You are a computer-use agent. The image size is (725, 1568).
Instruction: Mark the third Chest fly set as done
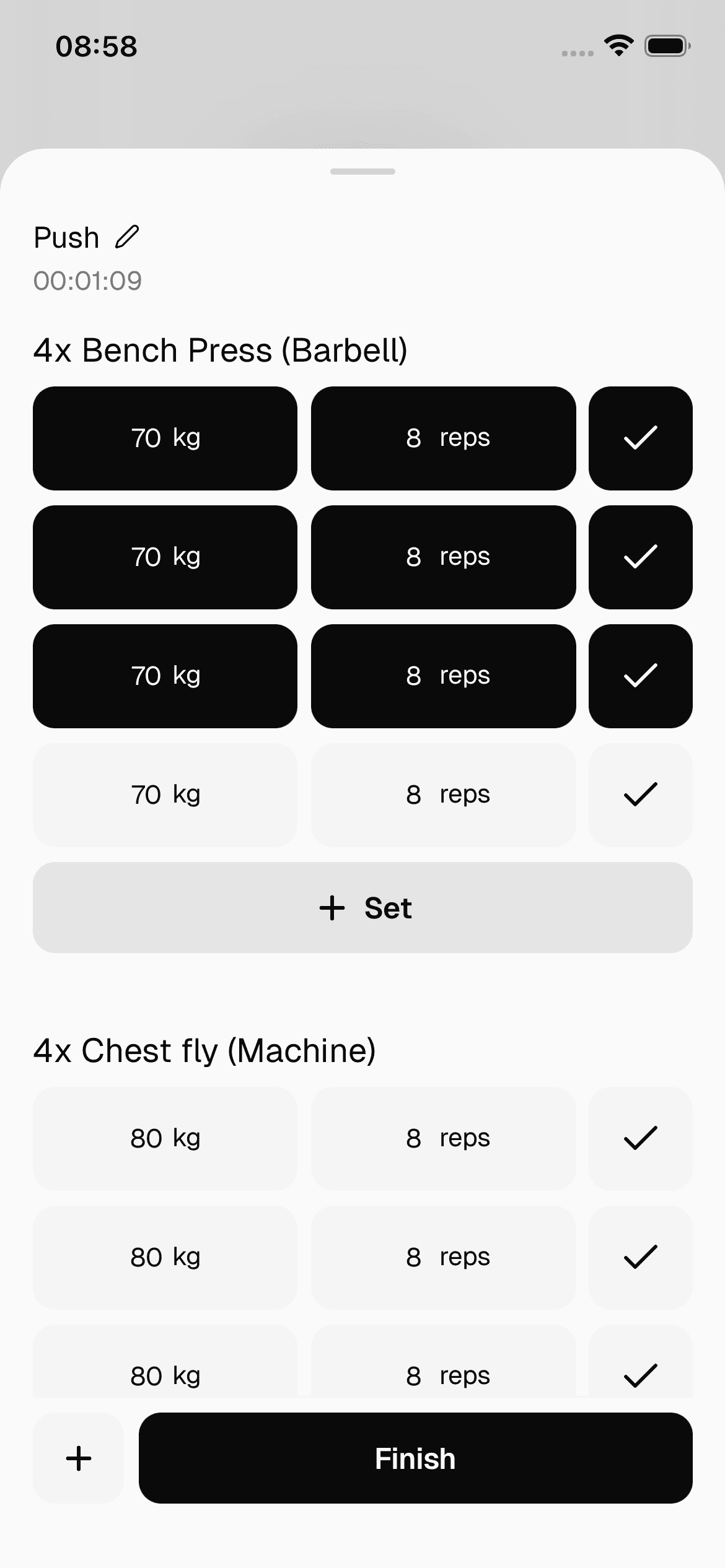[x=640, y=1370]
